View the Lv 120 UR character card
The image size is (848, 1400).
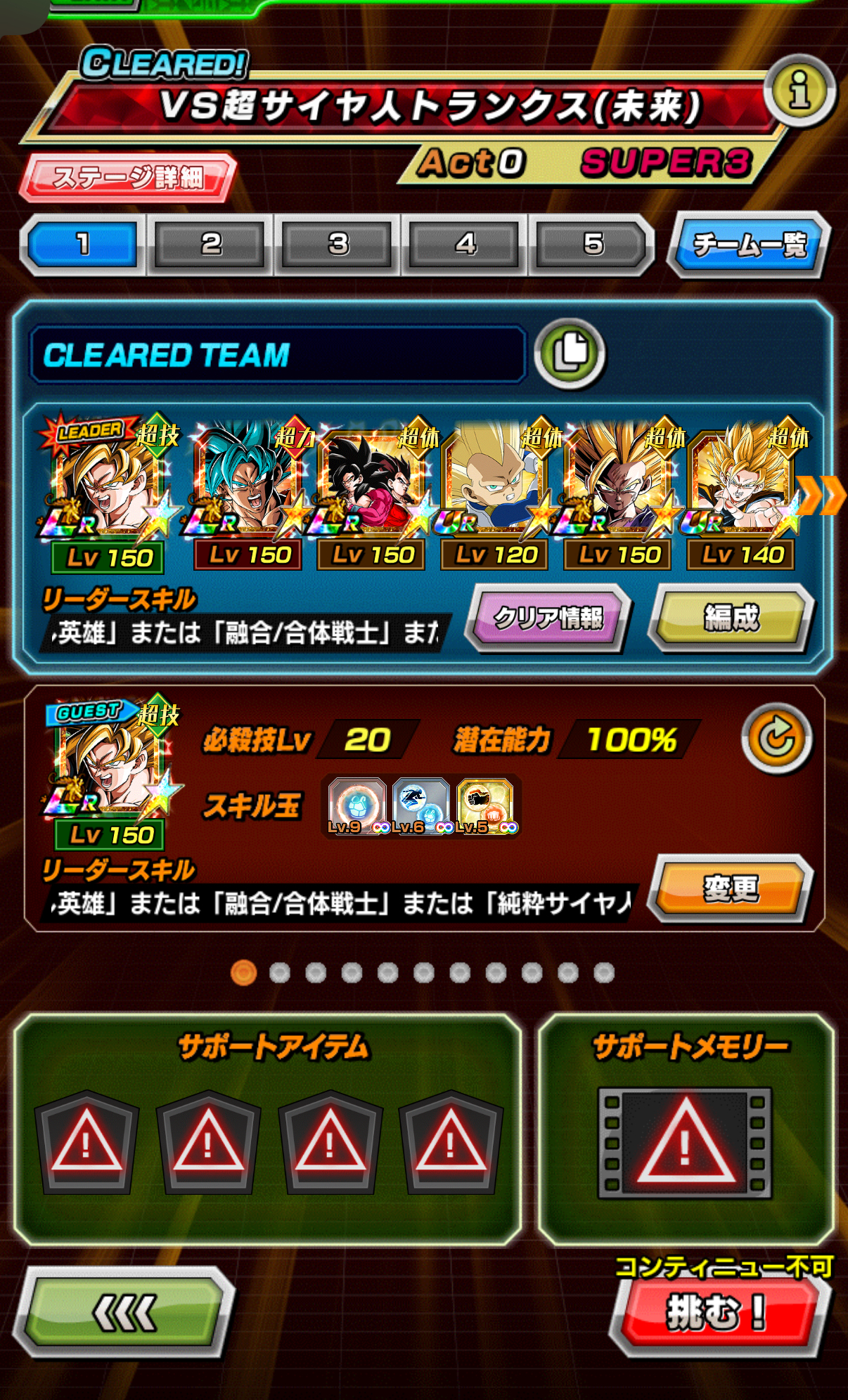click(x=496, y=492)
